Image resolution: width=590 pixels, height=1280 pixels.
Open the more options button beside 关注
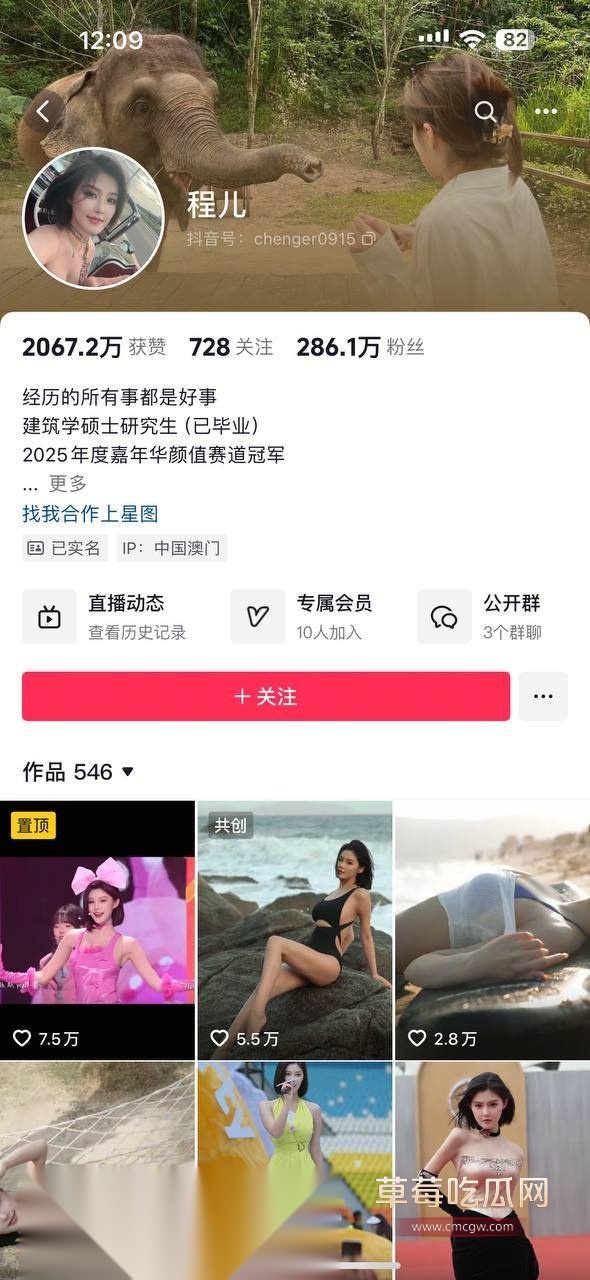543,696
